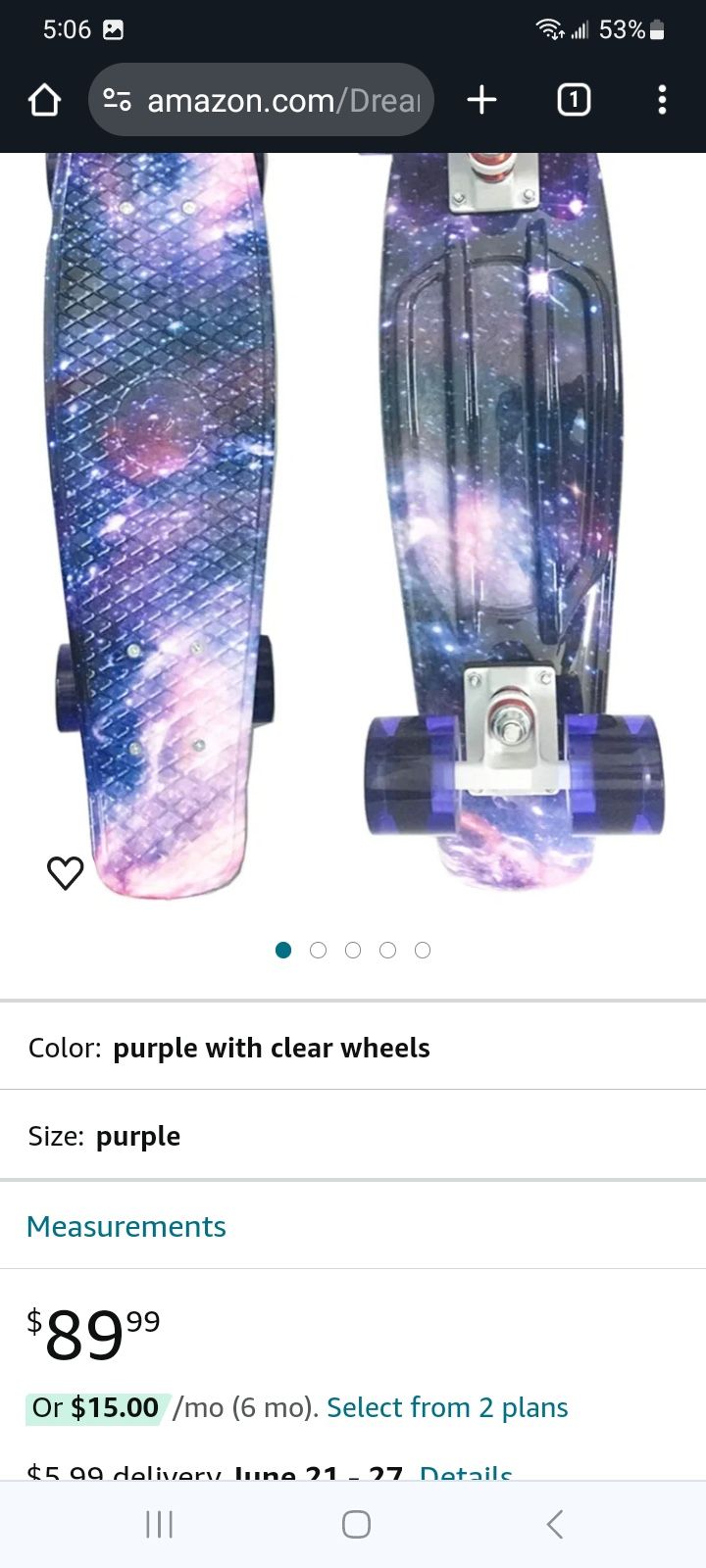Open the Measurements section
Screen dimensions: 706x1568
[x=126, y=1226]
